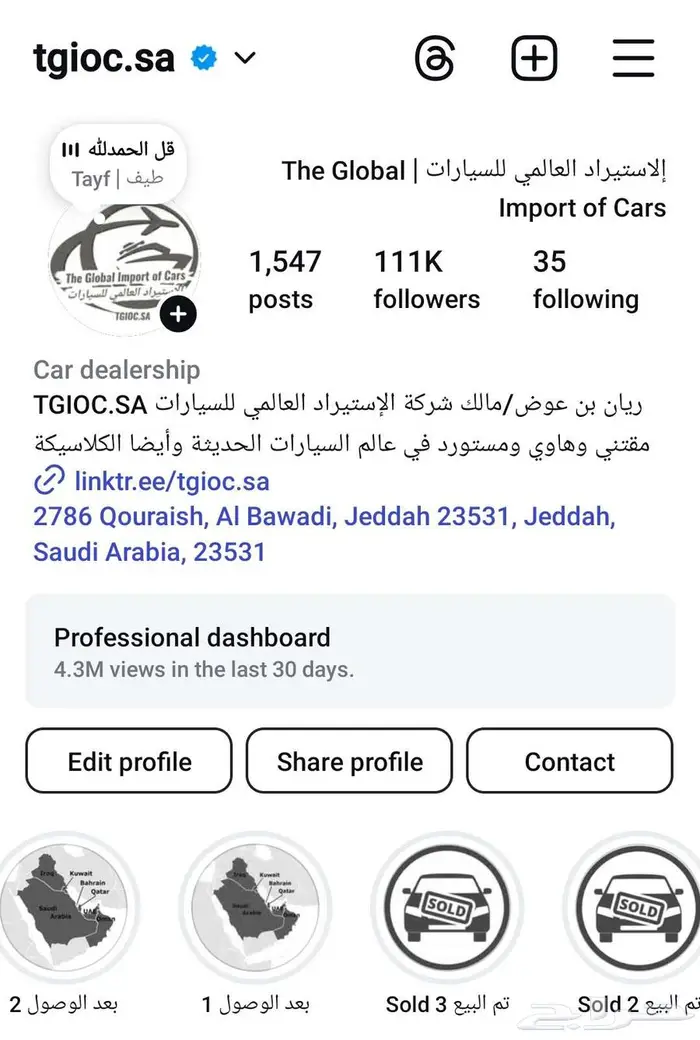
Task: Tap the Contact button
Action: pos(570,761)
